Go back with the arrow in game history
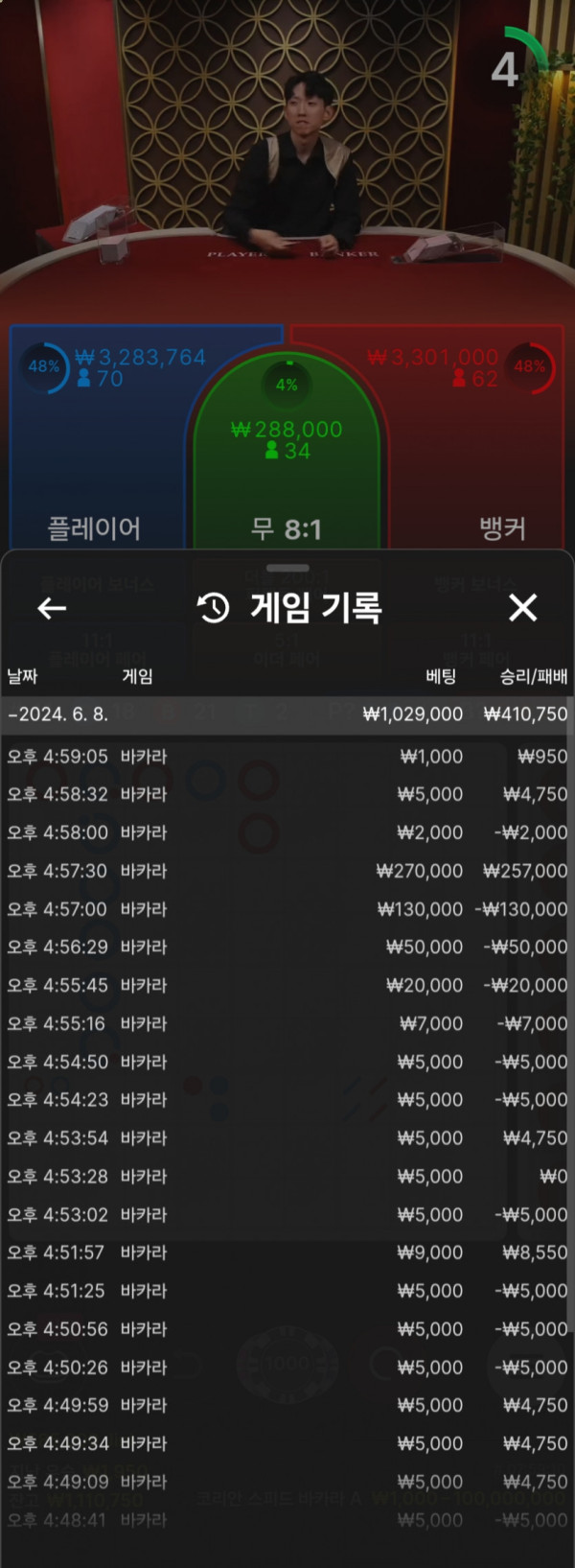This screenshot has height=1568, width=575. click(x=52, y=608)
